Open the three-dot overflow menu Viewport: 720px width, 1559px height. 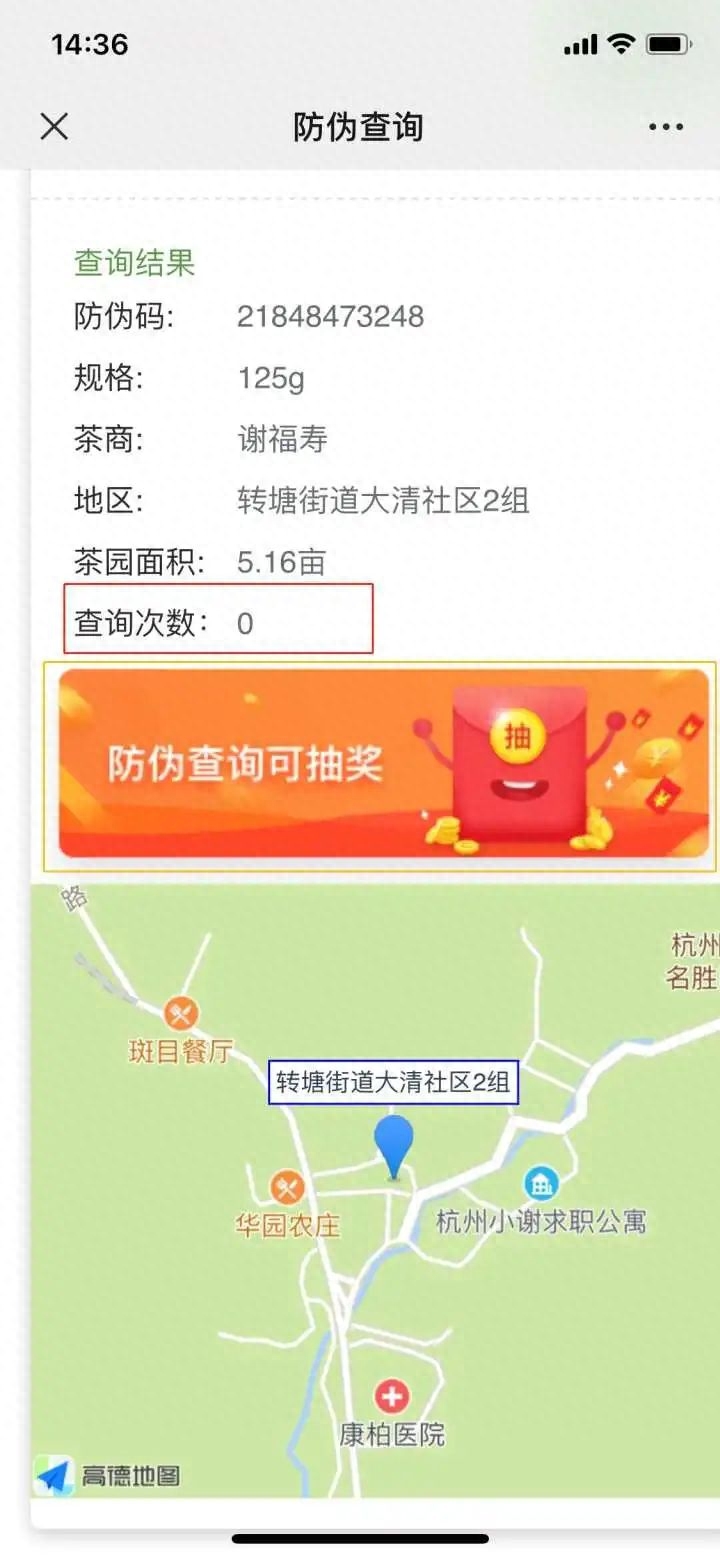point(666,127)
